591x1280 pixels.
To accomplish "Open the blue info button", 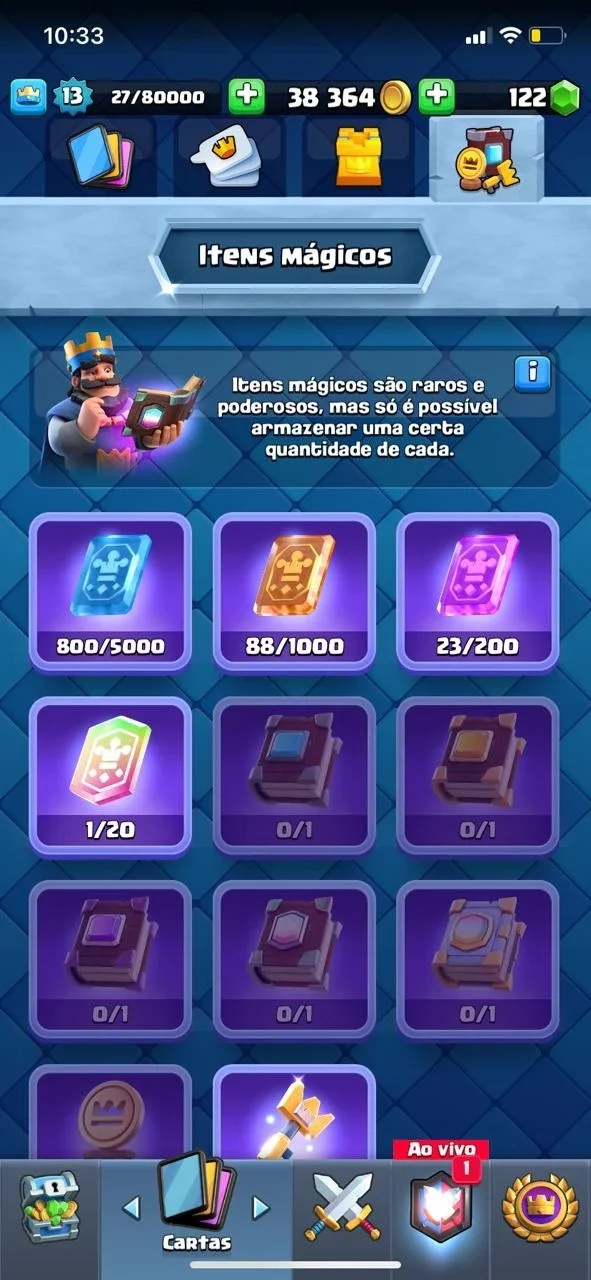I will [533, 373].
